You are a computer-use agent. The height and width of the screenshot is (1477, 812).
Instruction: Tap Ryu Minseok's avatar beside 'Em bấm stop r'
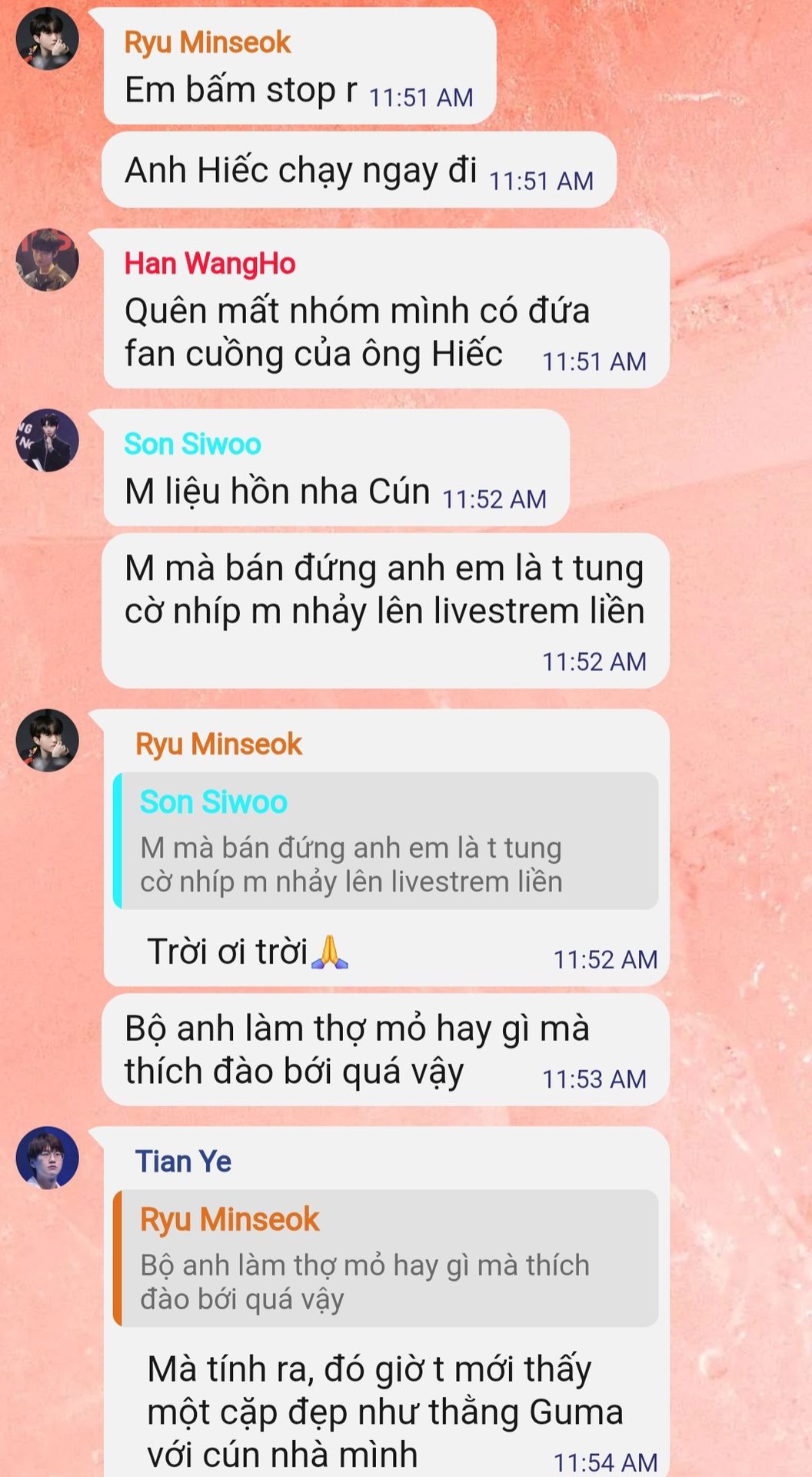pos(48,39)
